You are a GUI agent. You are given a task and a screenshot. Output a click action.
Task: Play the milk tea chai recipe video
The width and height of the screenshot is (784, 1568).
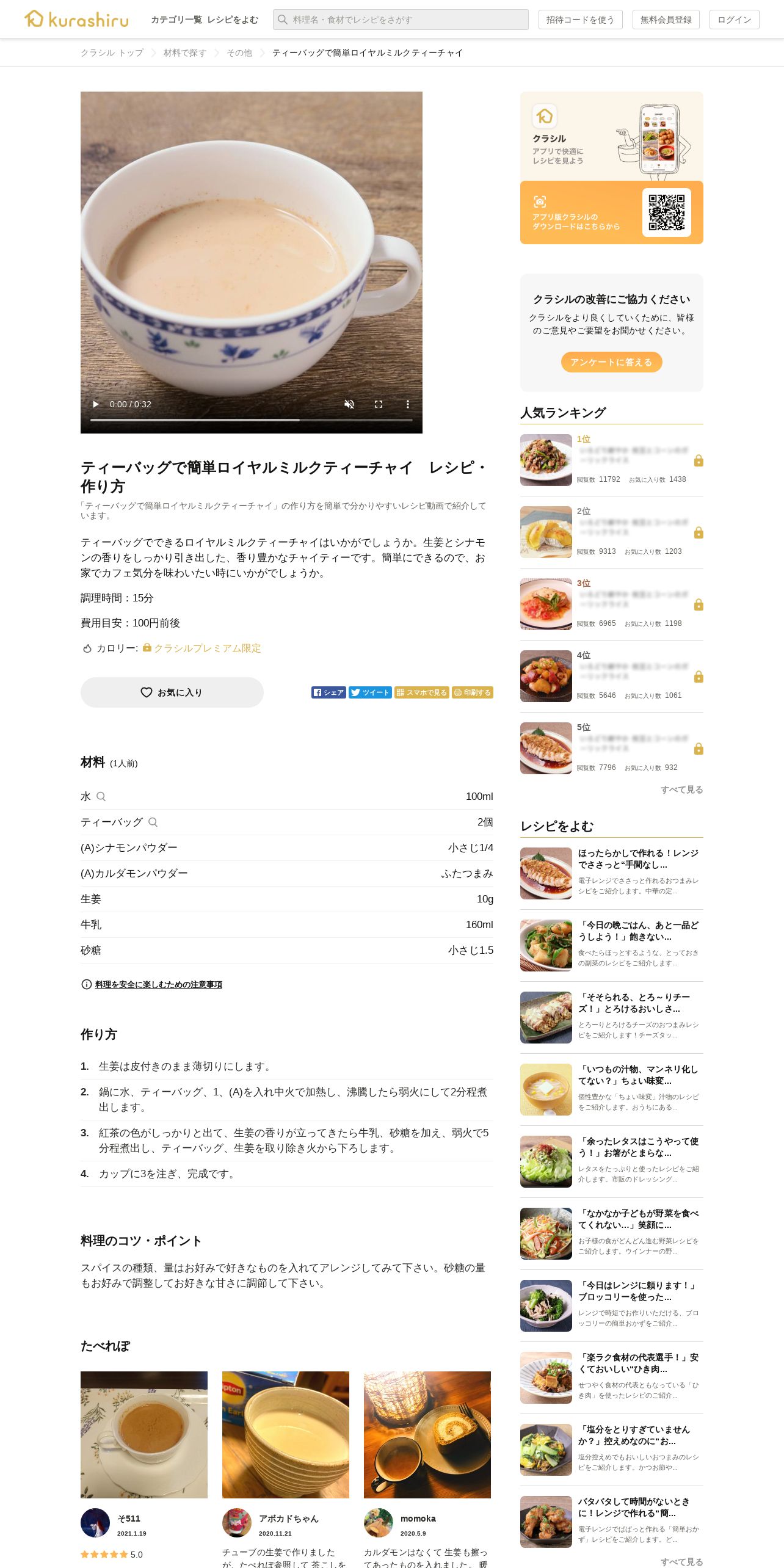[x=96, y=404]
